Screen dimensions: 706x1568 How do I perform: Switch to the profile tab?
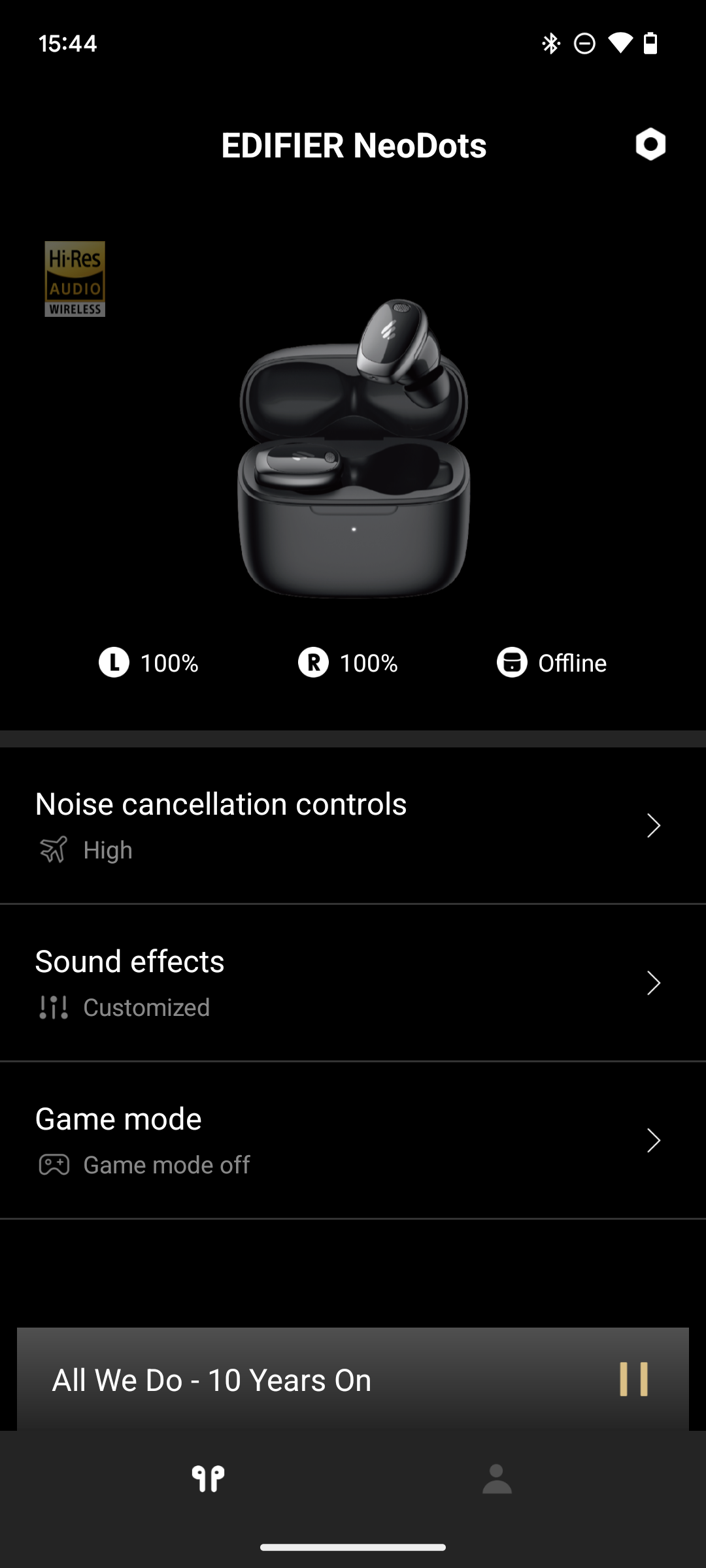tap(497, 1478)
